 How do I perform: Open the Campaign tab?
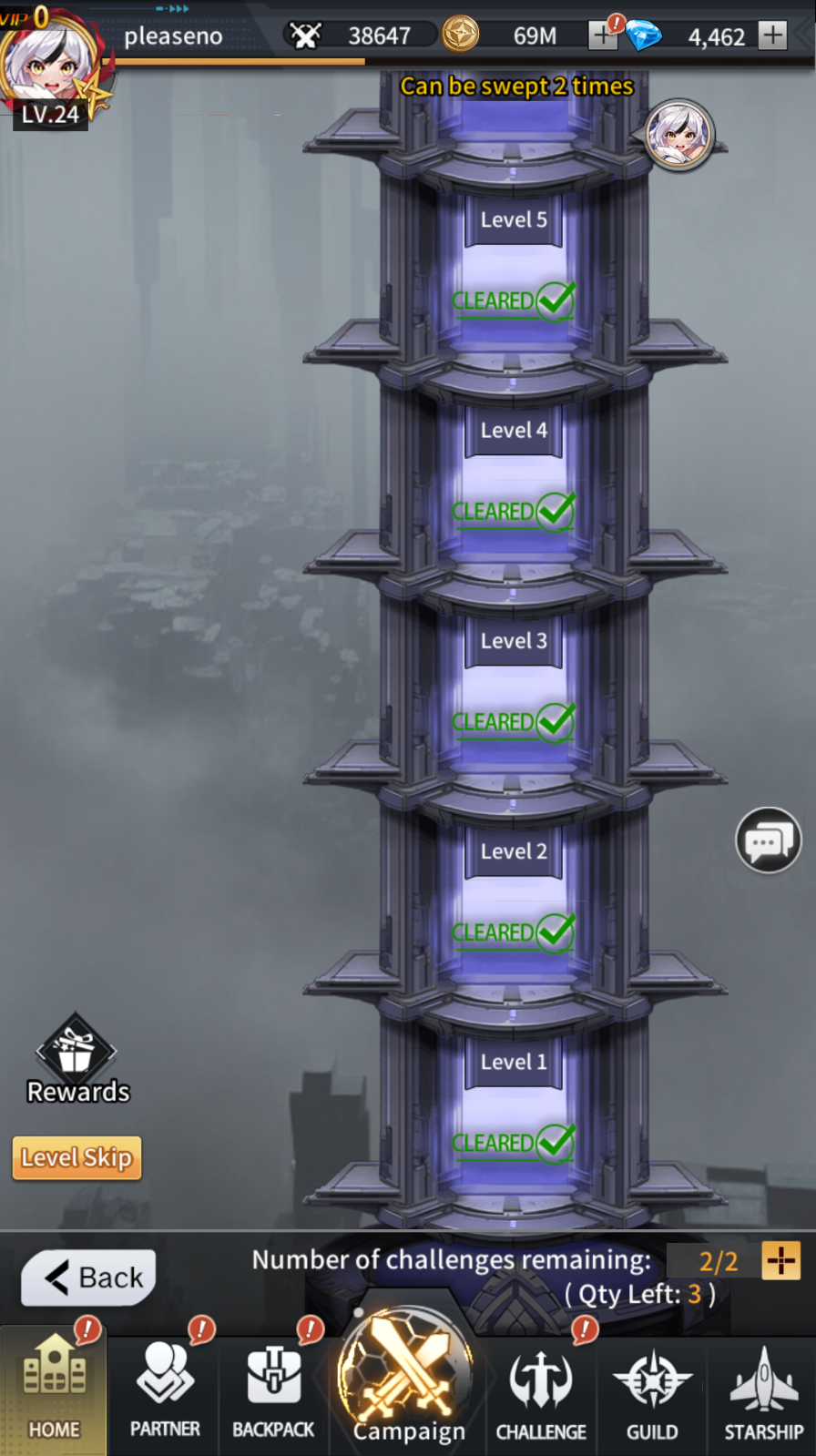point(407,1384)
